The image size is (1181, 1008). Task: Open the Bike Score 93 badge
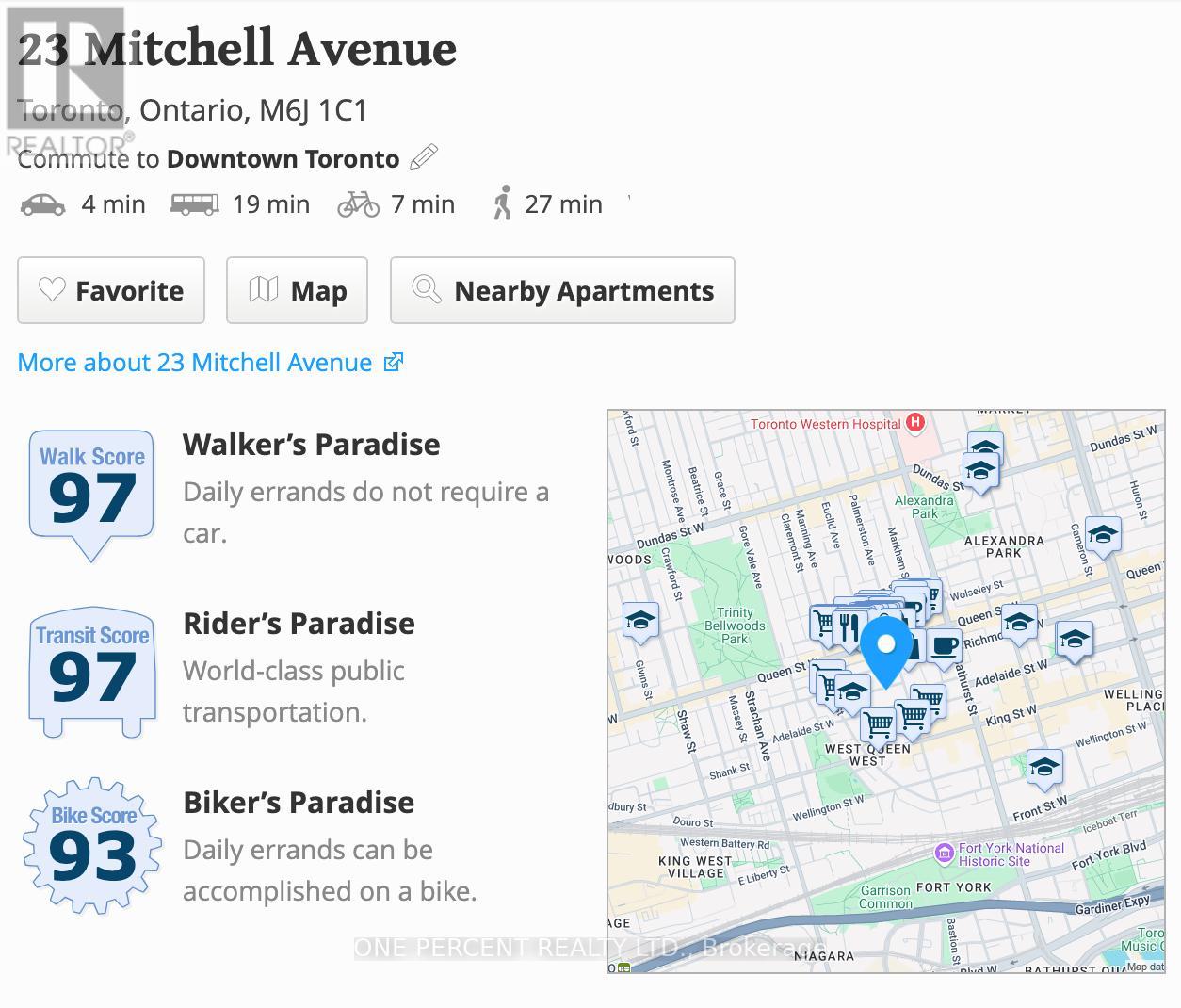coord(92,846)
